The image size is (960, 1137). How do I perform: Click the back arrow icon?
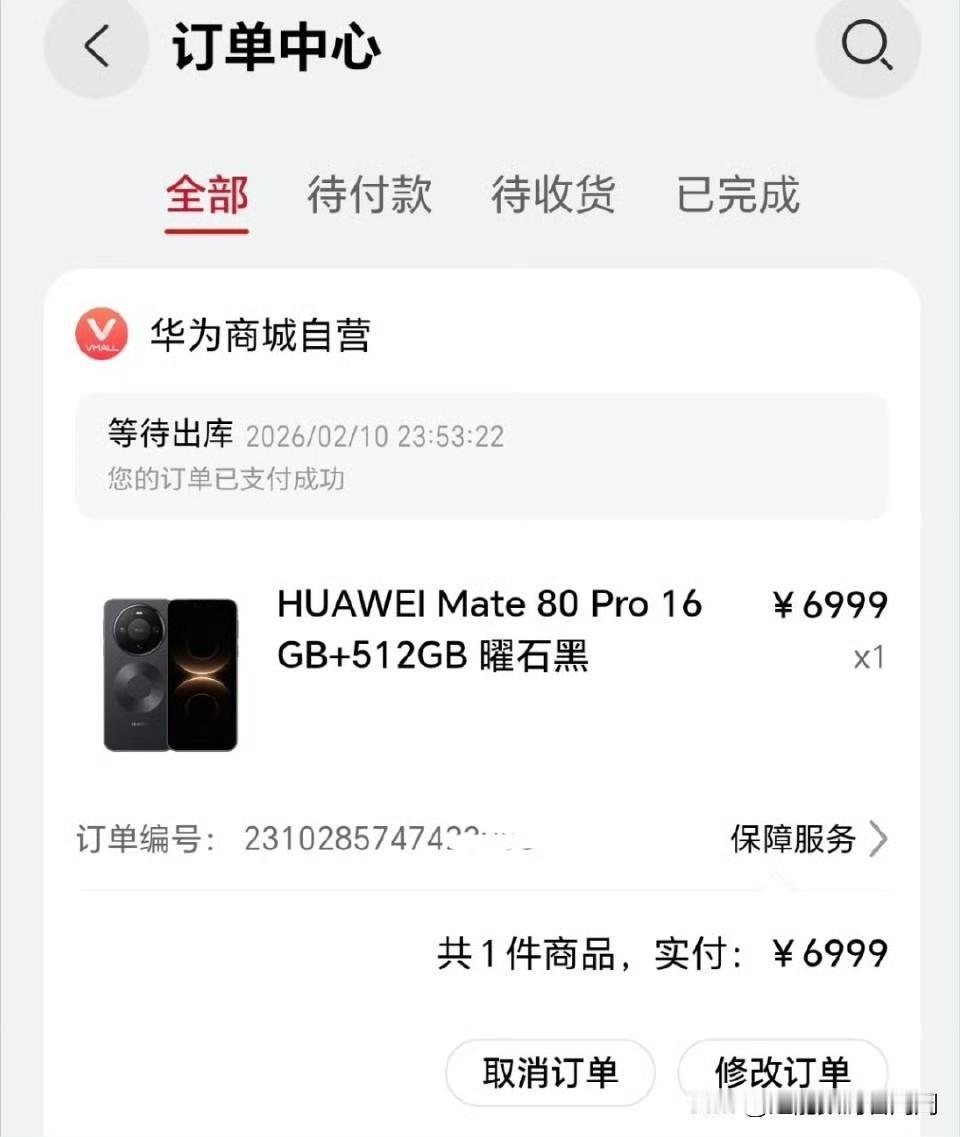[94, 48]
